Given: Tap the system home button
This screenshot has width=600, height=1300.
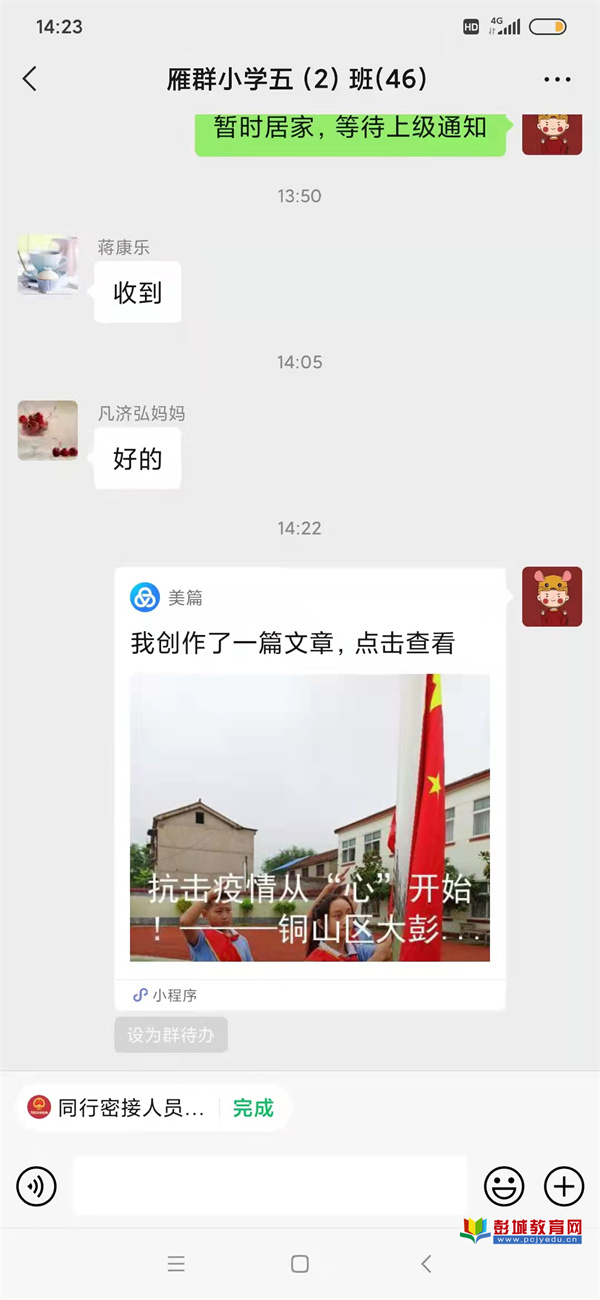Looking at the screenshot, I should click(x=300, y=1264).
